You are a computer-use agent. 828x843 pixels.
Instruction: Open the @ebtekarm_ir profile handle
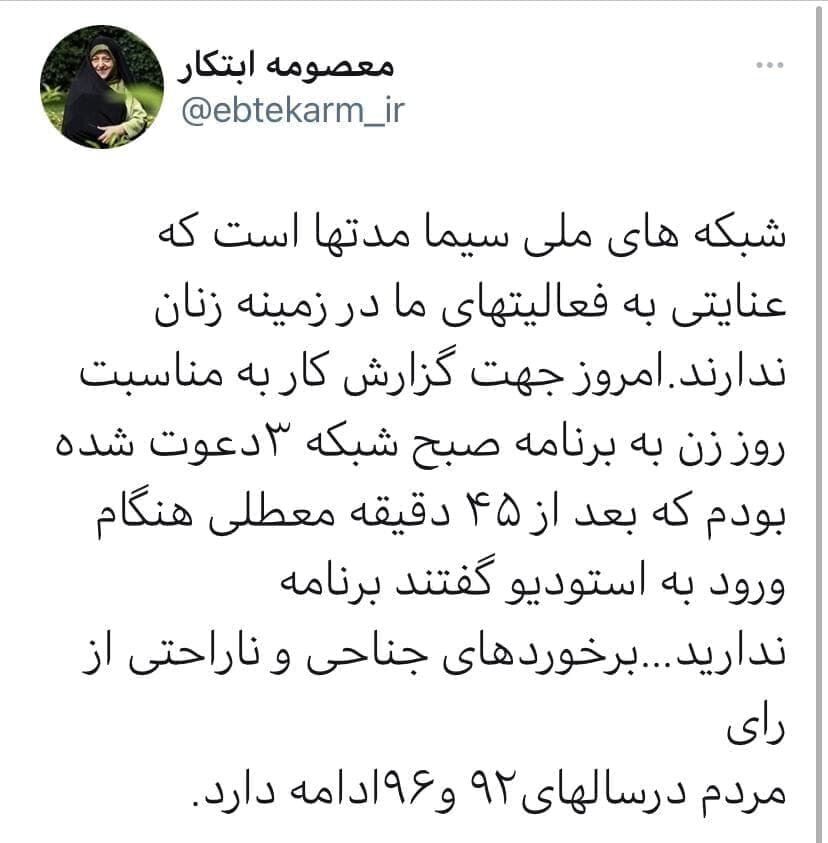[292, 109]
